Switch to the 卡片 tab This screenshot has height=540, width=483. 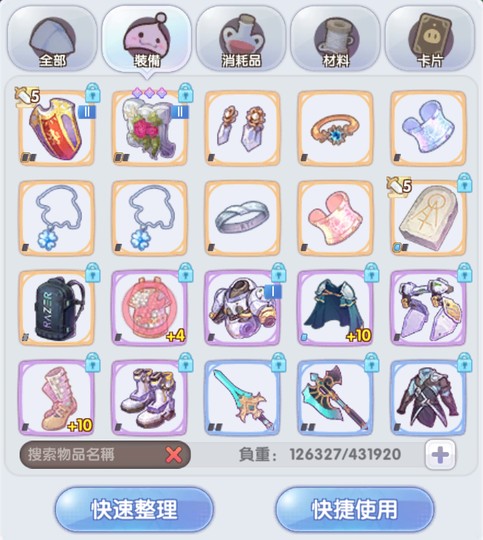(430, 39)
